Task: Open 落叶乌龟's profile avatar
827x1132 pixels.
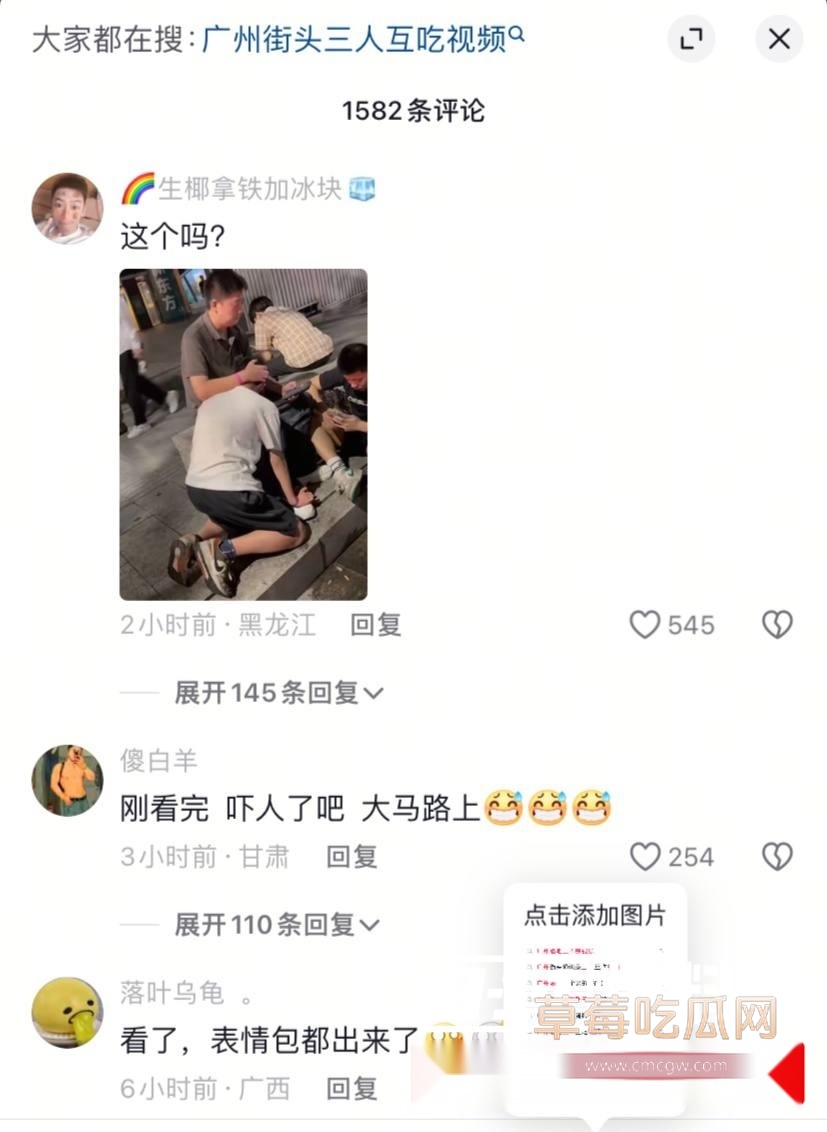Action: point(67,1012)
